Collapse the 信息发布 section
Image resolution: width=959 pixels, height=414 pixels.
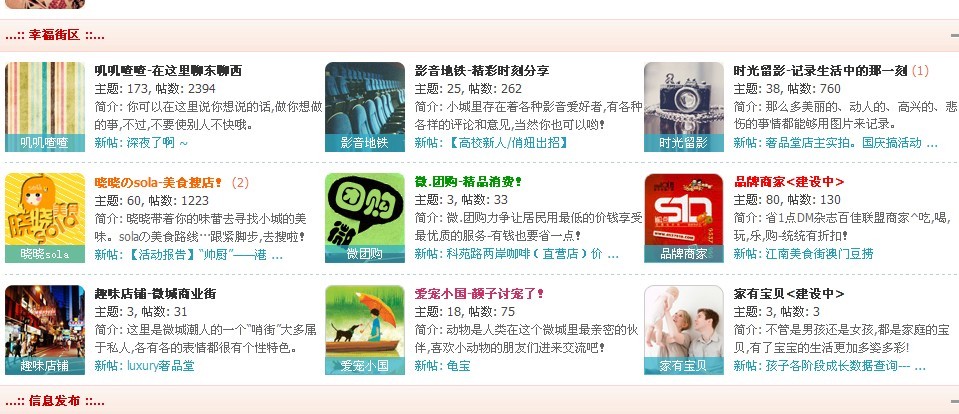[953, 401]
